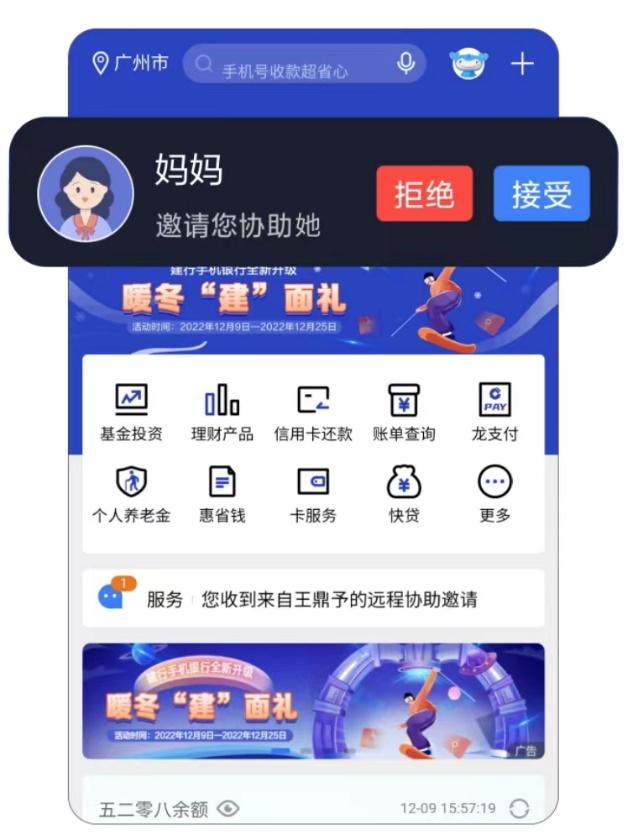Screen dimensions: 643x835
Task: Show 更多 services
Action: point(495,494)
